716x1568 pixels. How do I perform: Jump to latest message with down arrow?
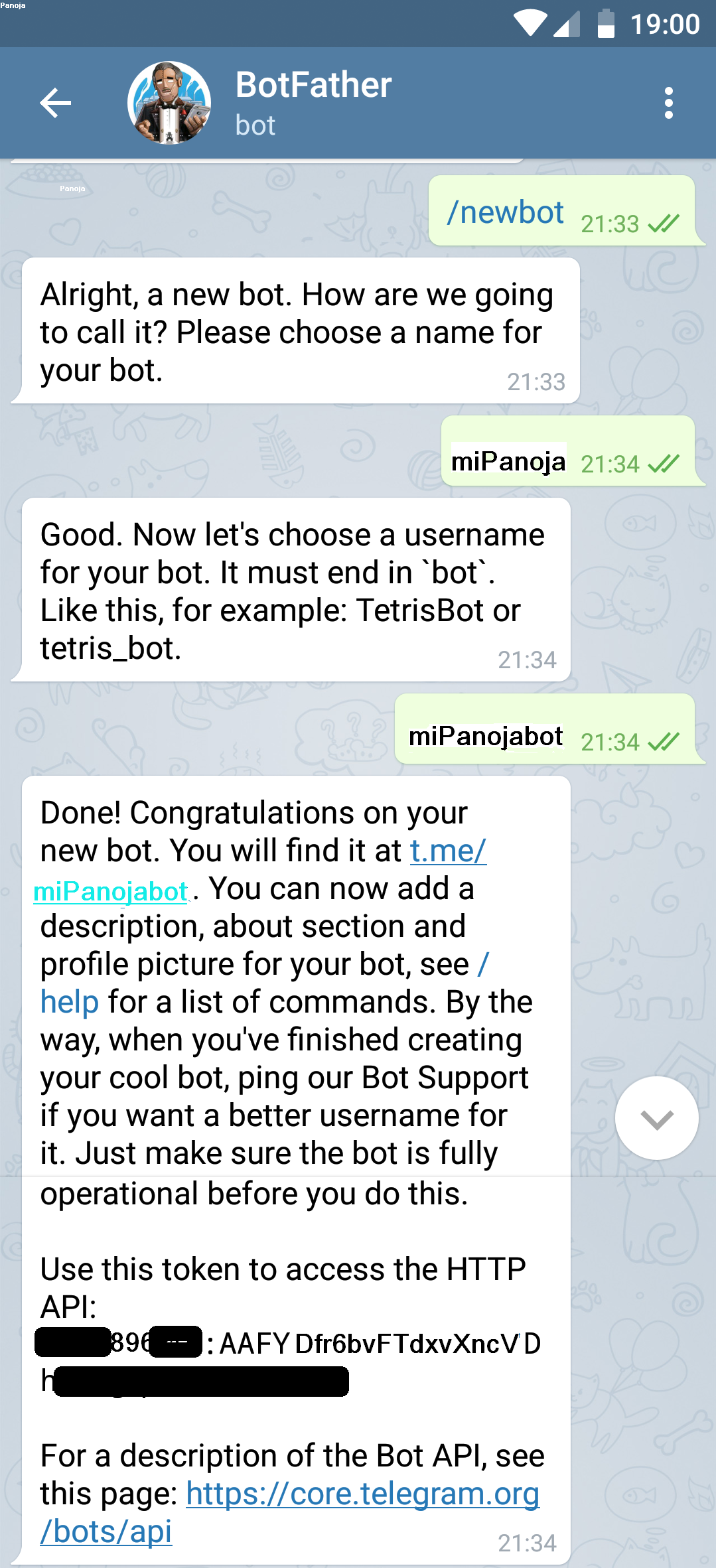coord(656,1118)
